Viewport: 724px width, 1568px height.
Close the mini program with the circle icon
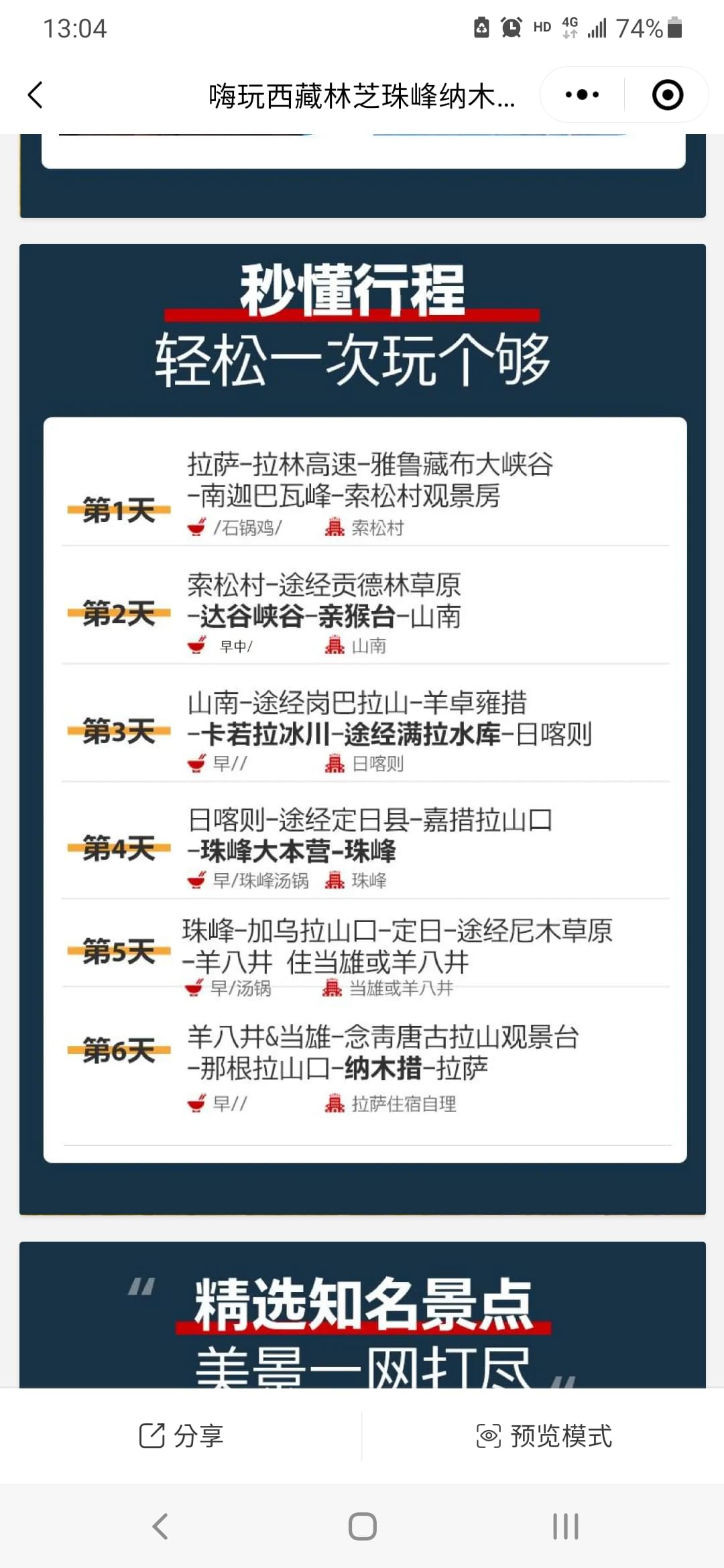(668, 94)
